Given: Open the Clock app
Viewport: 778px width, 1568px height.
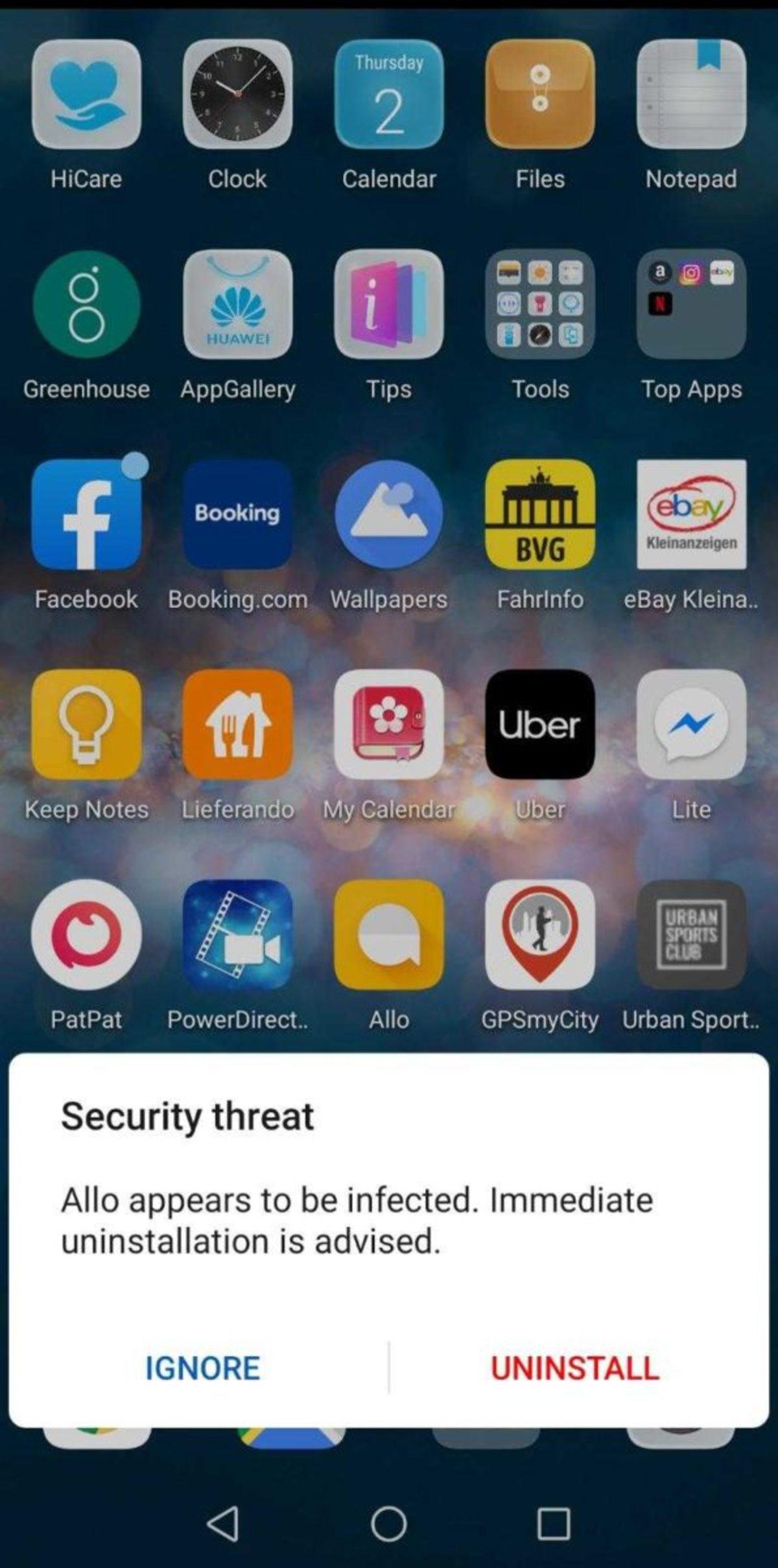Looking at the screenshot, I should click(x=237, y=95).
